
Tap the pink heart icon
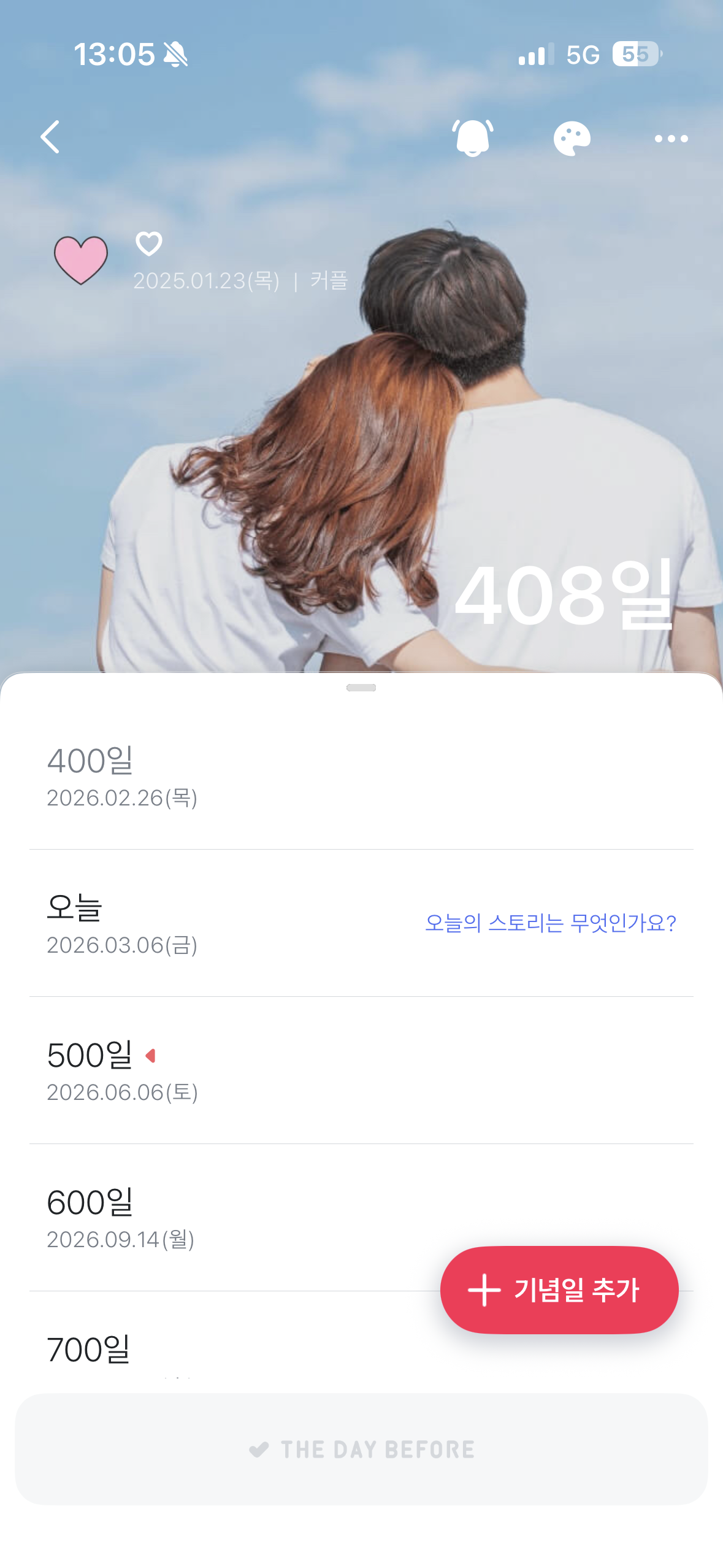pyautogui.click(x=81, y=260)
